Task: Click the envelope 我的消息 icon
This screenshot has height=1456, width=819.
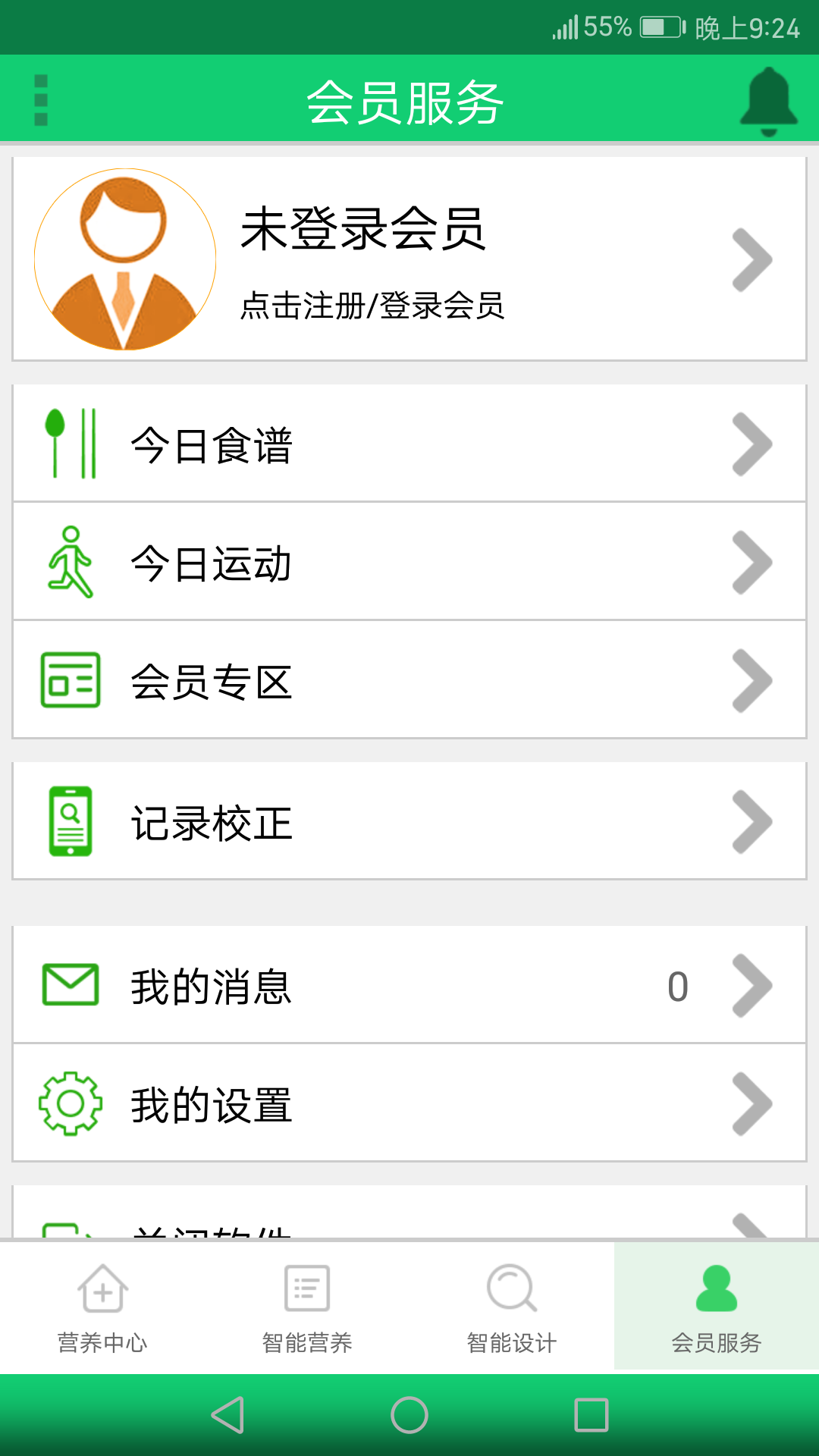Action: [70, 984]
